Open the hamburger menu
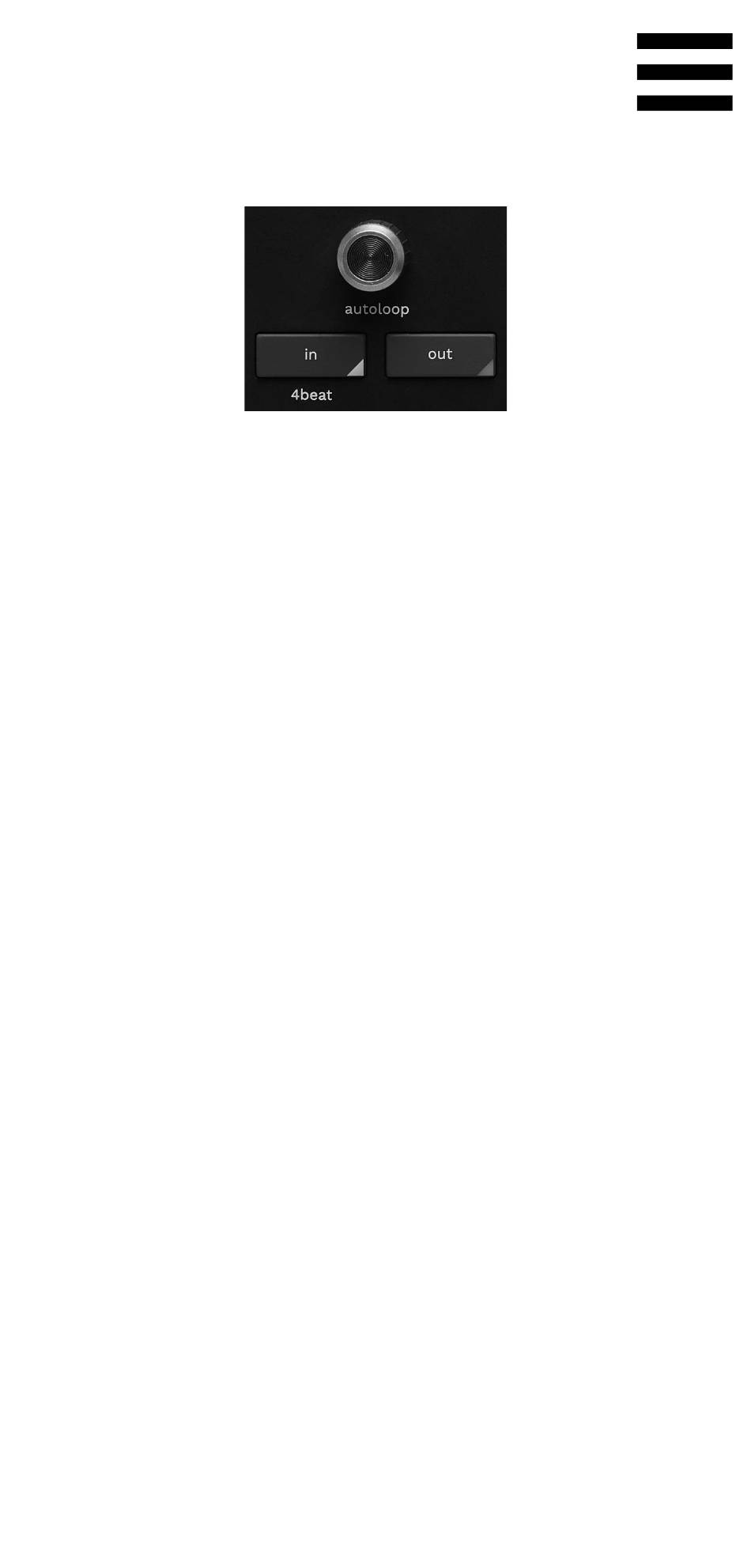 (x=685, y=72)
